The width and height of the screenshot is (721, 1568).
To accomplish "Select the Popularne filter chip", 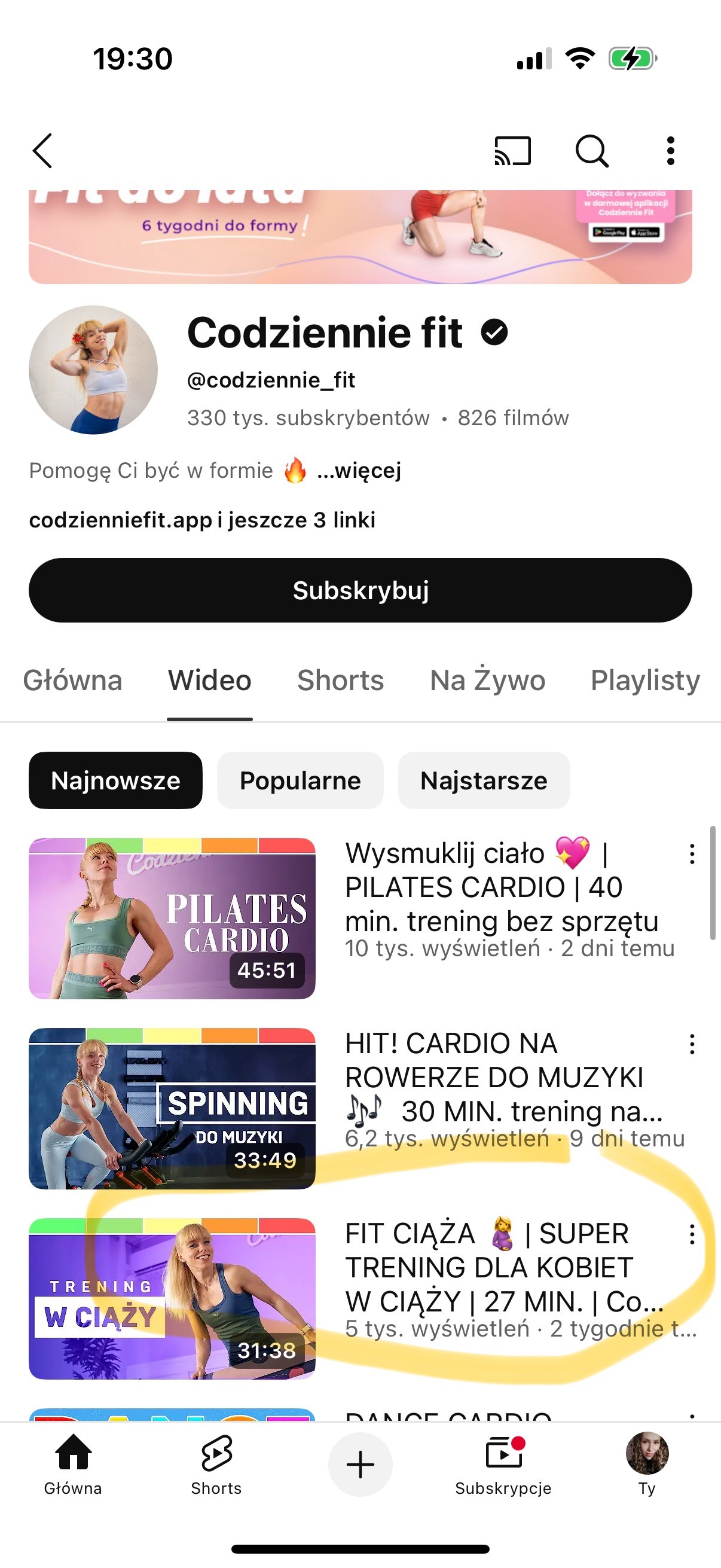I will click(x=300, y=780).
